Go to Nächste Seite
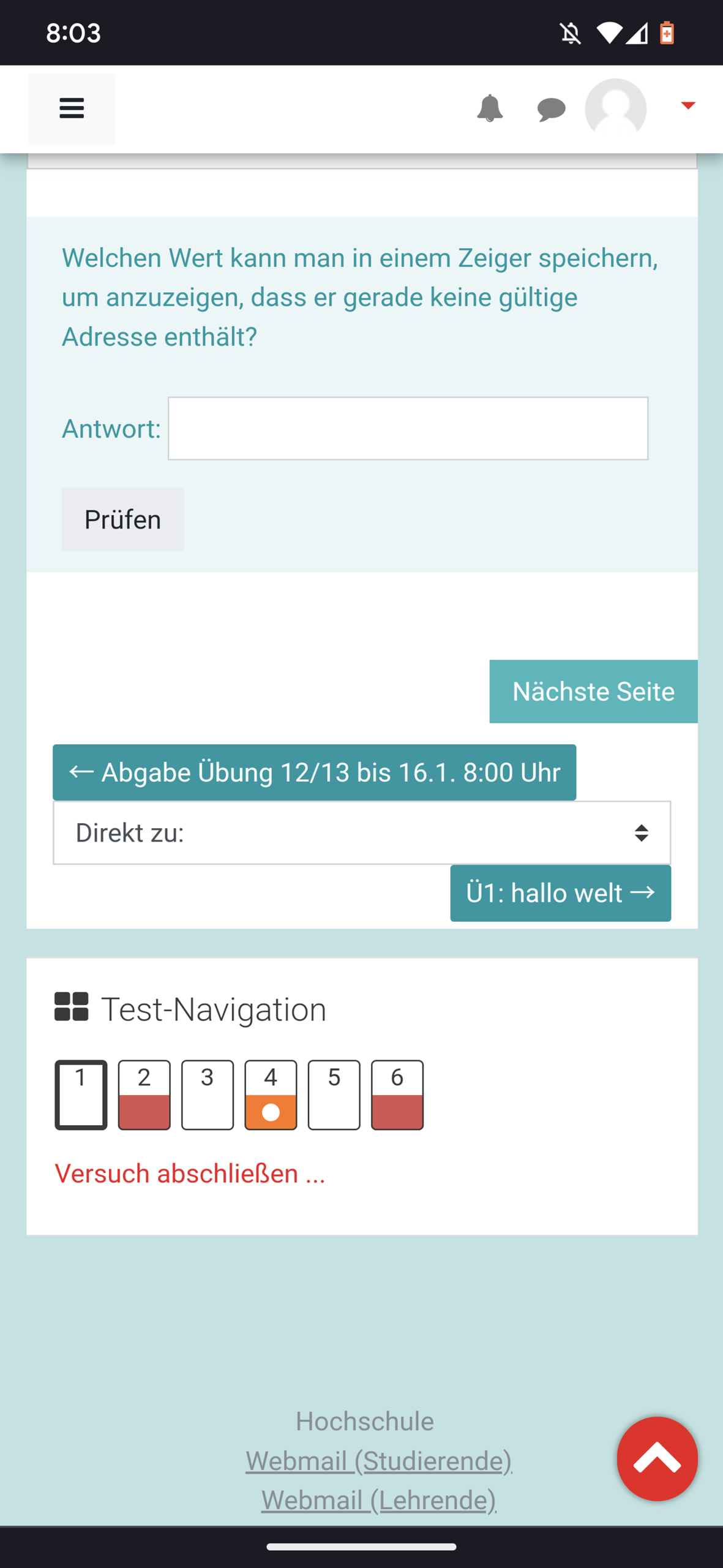This screenshot has height=1568, width=723. click(593, 692)
